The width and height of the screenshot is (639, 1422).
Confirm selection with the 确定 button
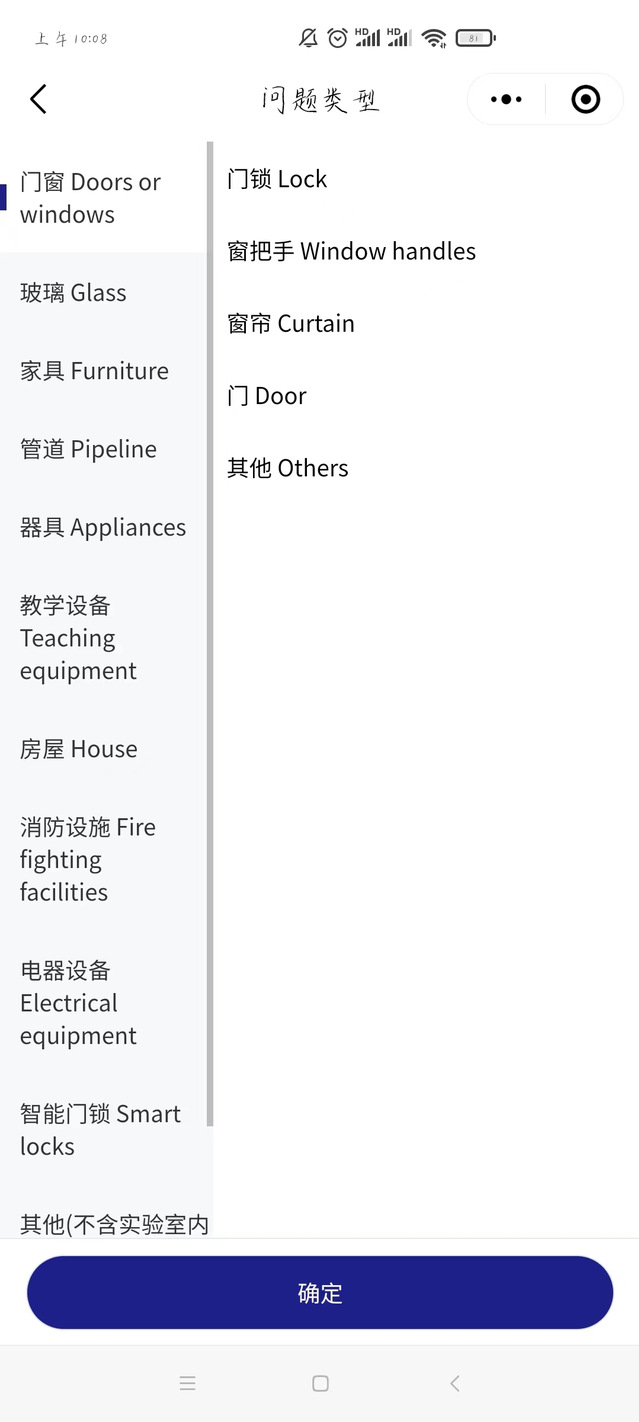tap(320, 1293)
